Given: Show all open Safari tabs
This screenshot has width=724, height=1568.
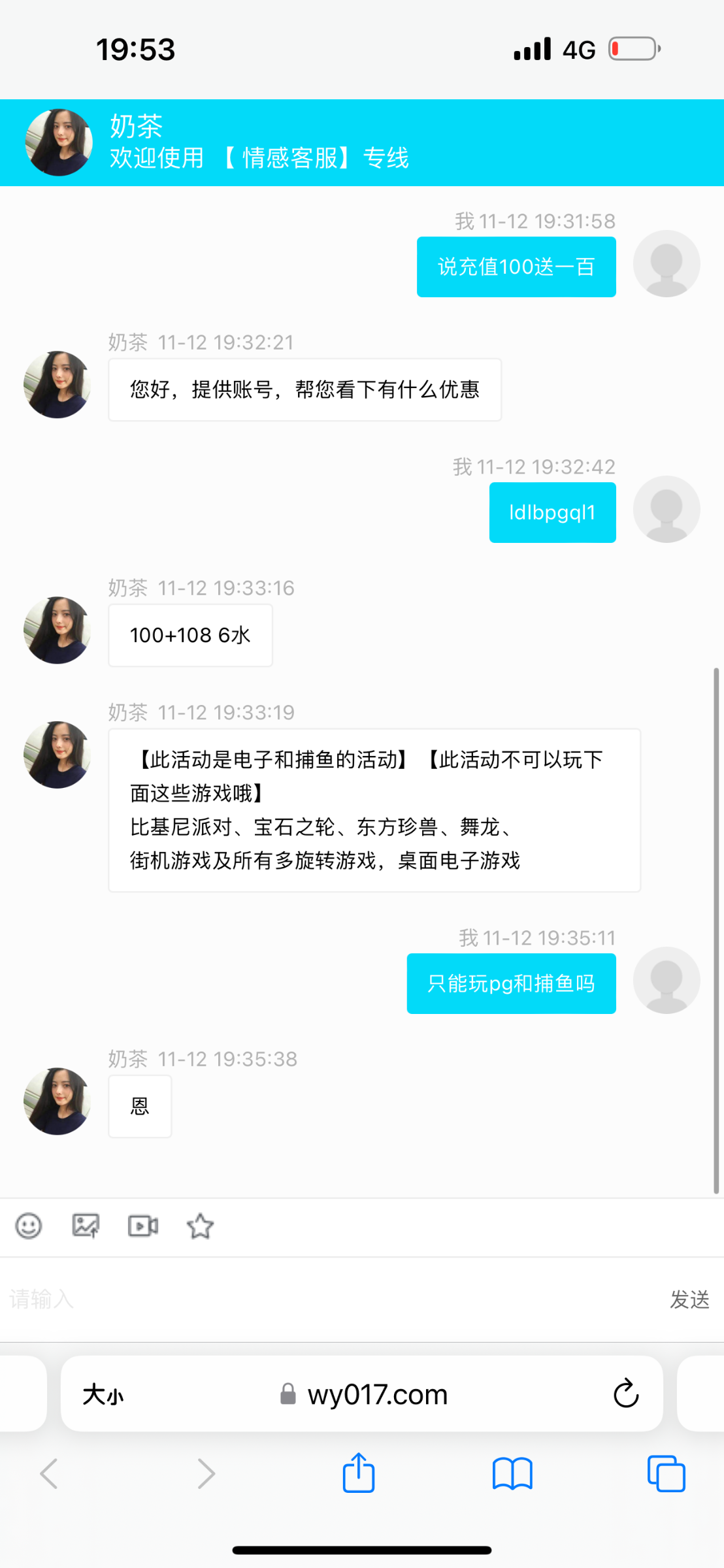Looking at the screenshot, I should (666, 1473).
